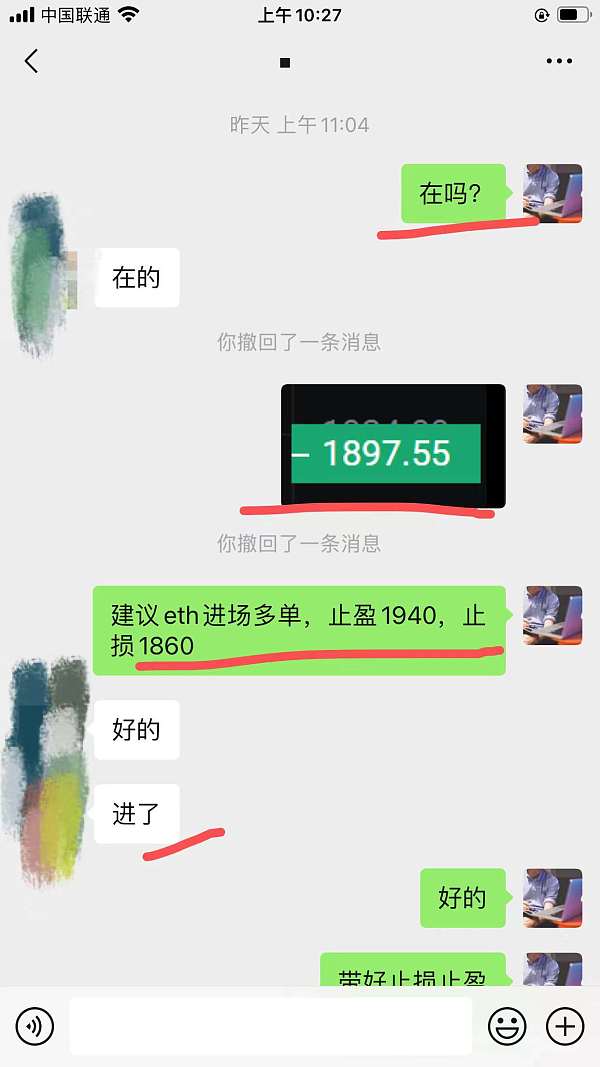The width and height of the screenshot is (600, 1067).
Task: Switch to voice message input
Action: (x=35, y=1026)
